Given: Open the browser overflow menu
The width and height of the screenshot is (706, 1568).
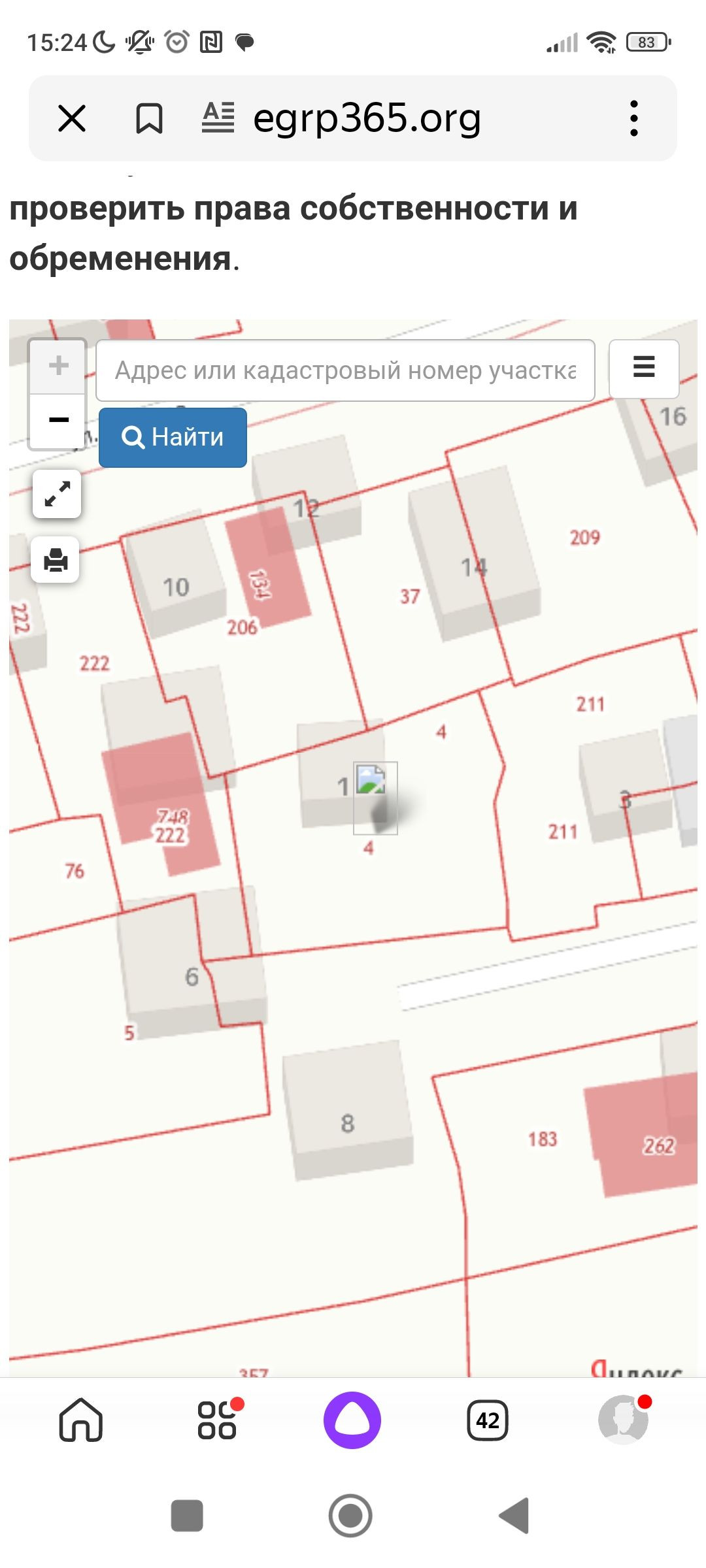Looking at the screenshot, I should tap(633, 118).
